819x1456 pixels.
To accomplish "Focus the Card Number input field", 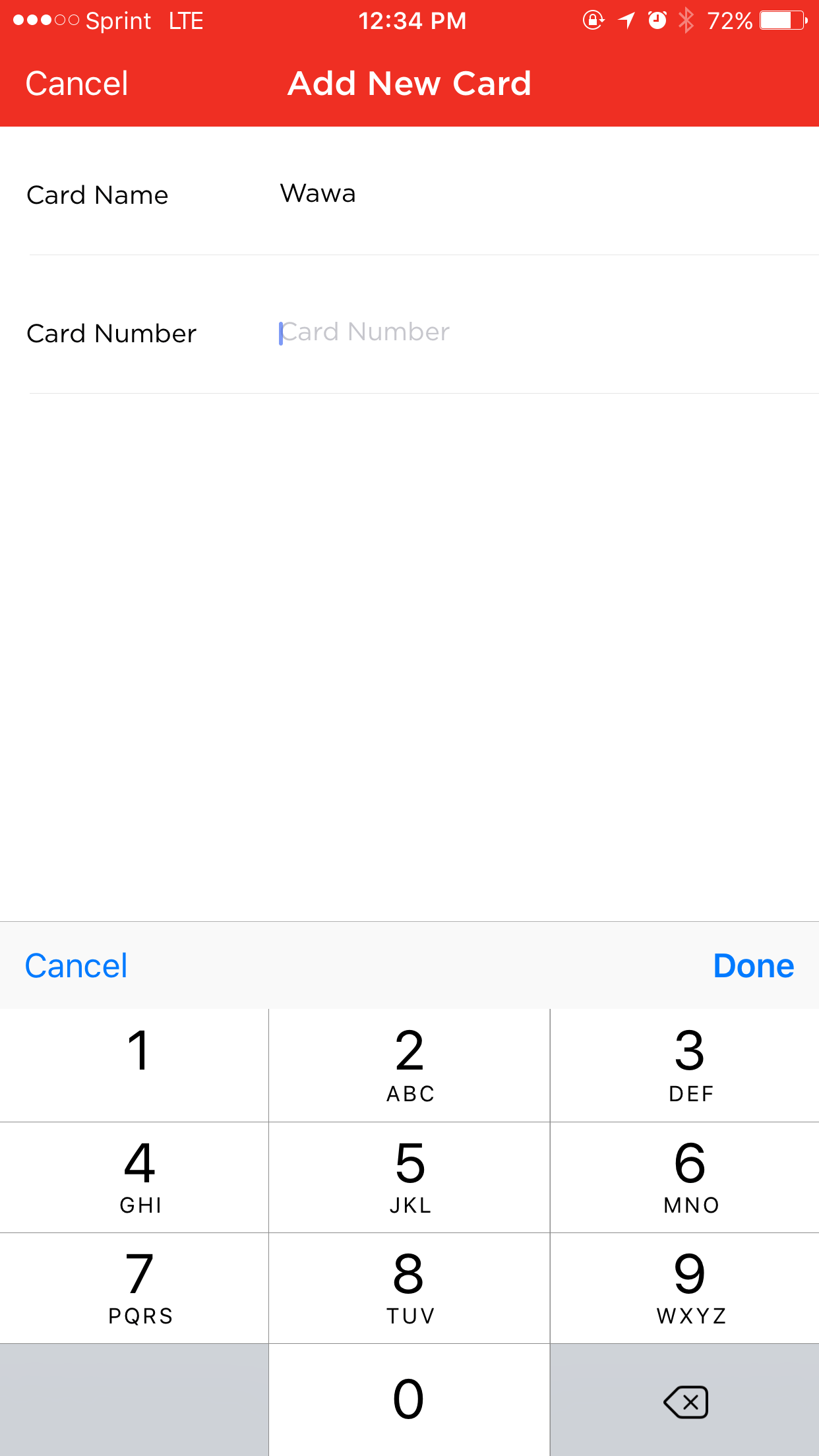I will click(x=462, y=332).
